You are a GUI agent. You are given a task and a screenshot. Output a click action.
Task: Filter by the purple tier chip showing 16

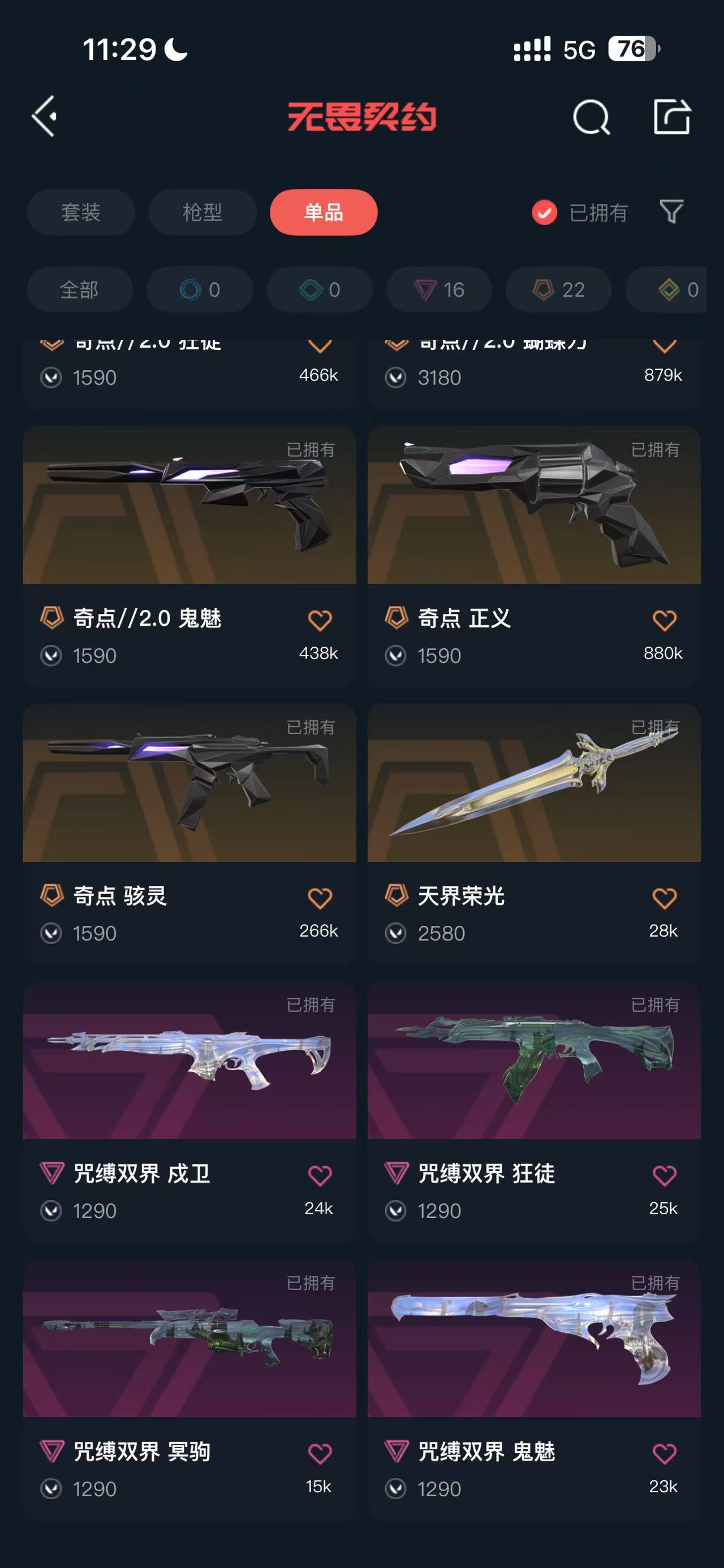(x=439, y=290)
